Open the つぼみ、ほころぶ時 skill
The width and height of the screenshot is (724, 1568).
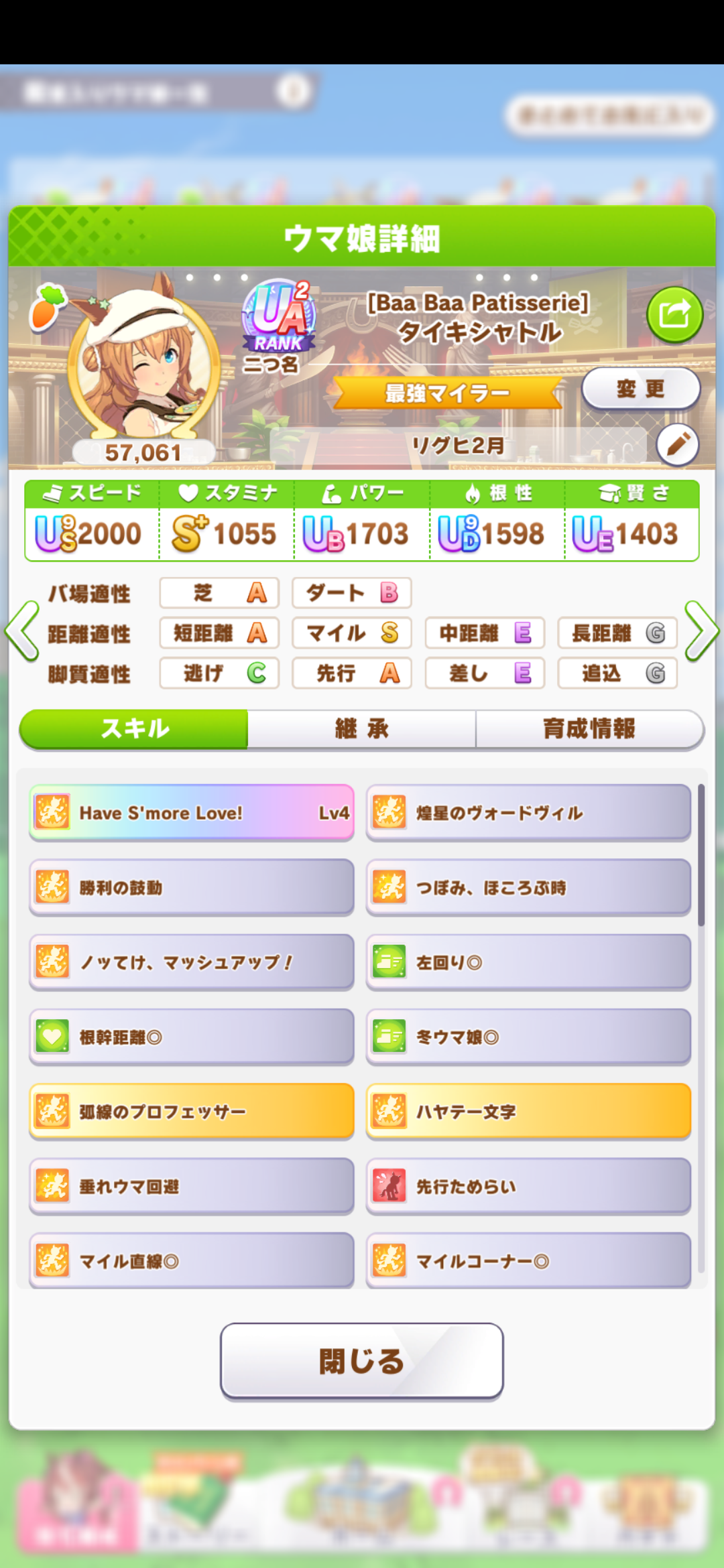(528, 888)
